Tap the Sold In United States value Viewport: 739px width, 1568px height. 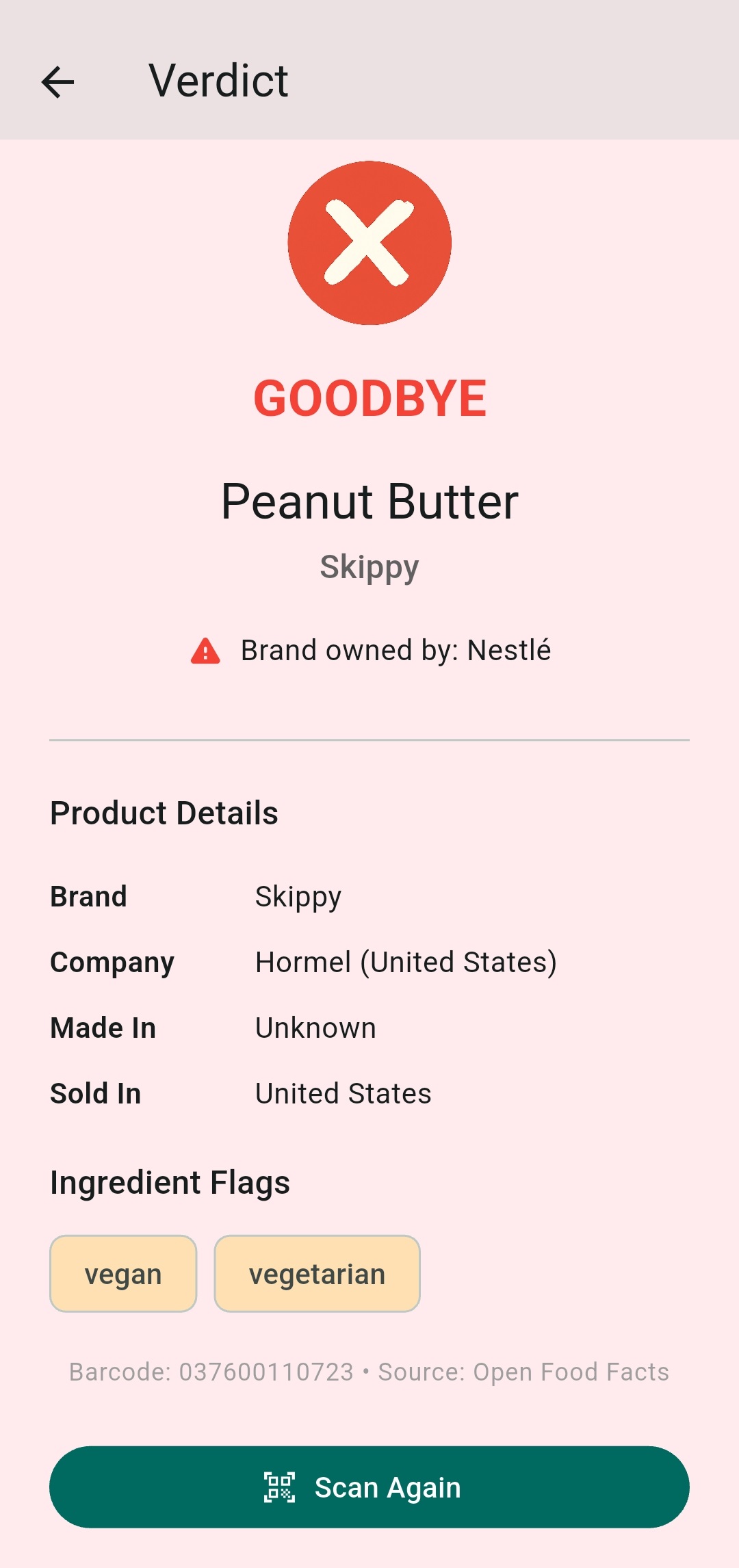343,1093
